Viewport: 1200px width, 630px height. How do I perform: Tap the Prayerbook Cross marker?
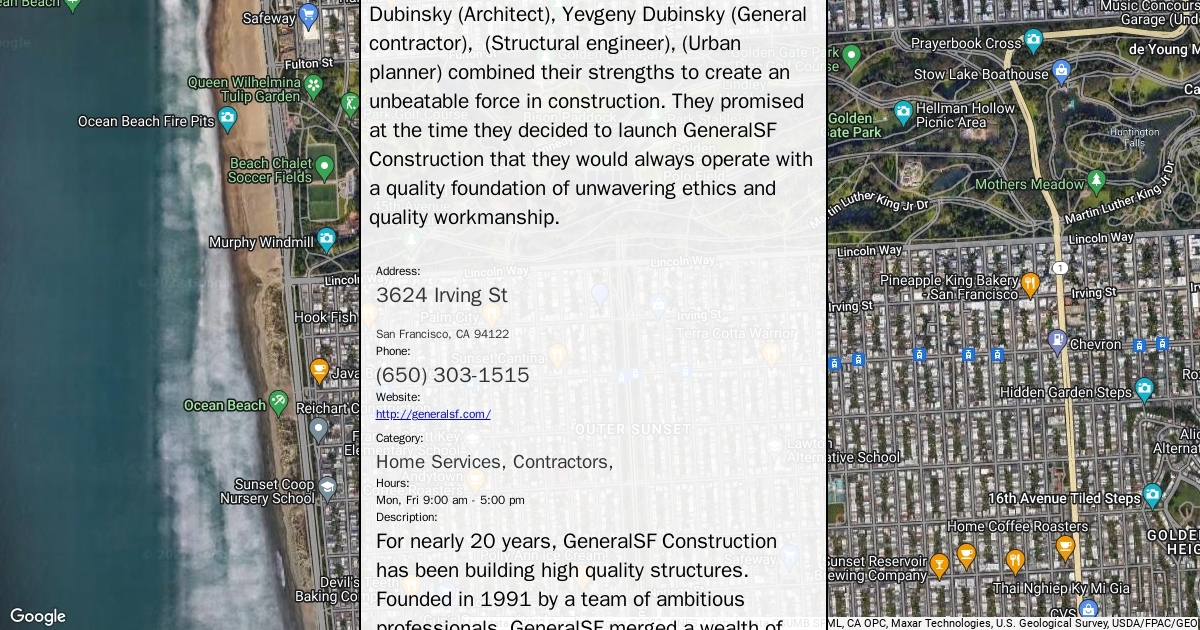(1034, 42)
